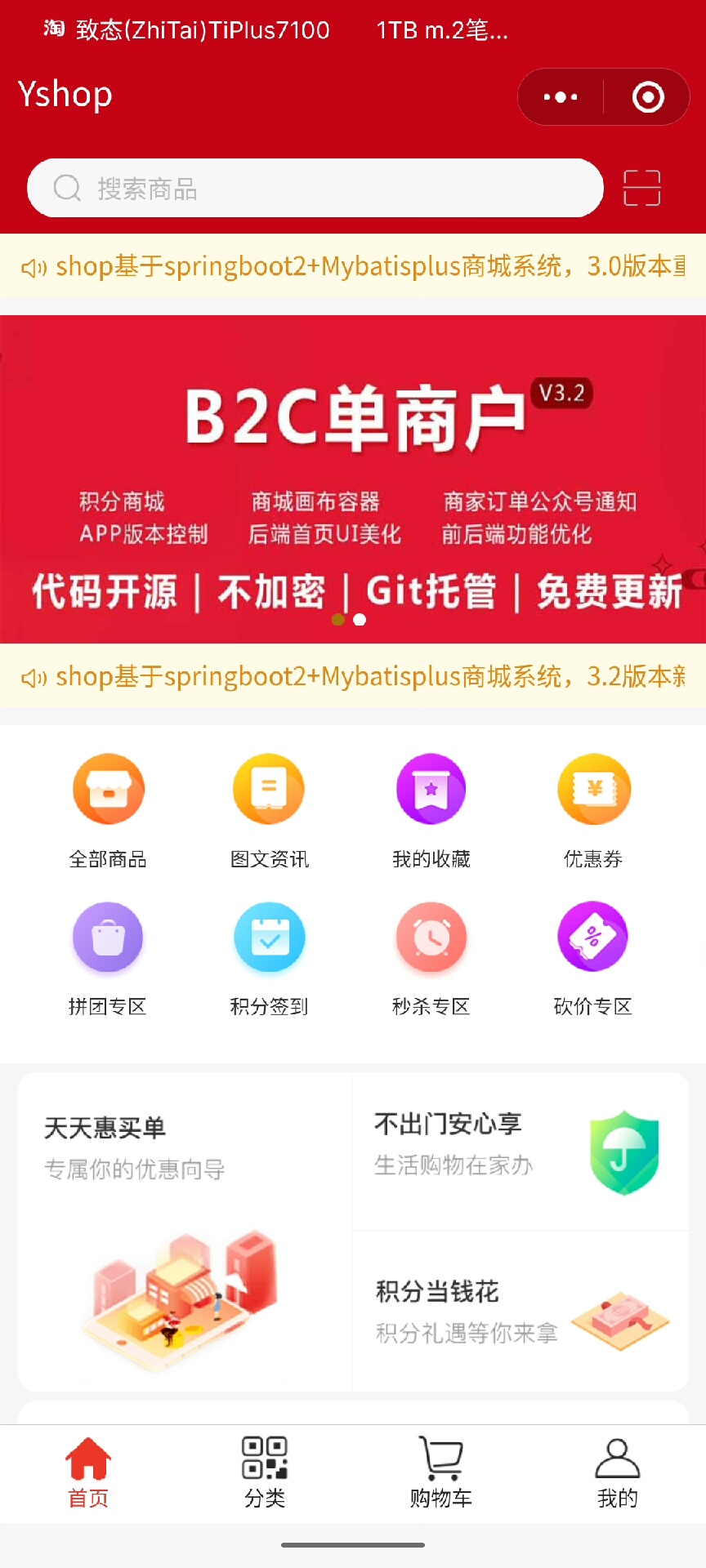This screenshot has height=1568, width=706.
Task: Open the B2C单商户 banner
Action: tap(353, 479)
